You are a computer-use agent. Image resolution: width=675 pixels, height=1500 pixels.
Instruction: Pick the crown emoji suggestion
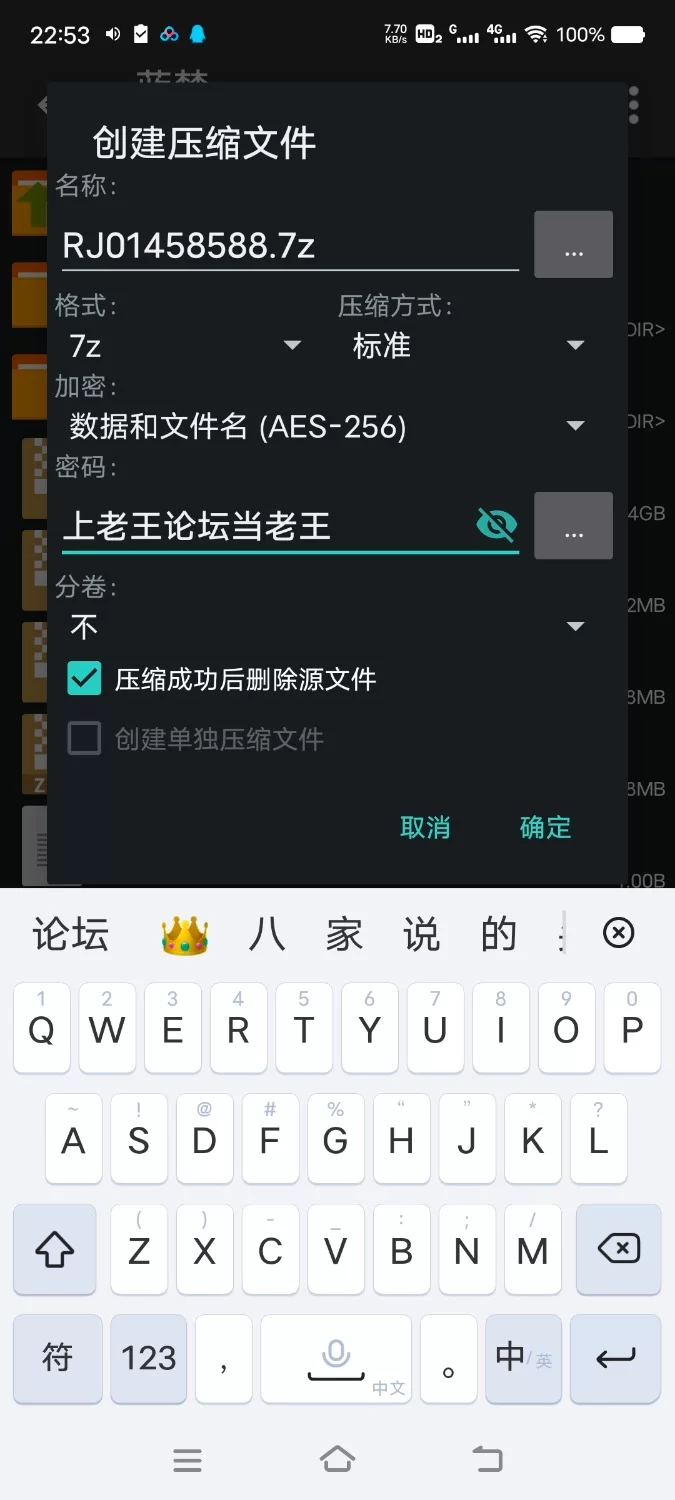(x=184, y=935)
